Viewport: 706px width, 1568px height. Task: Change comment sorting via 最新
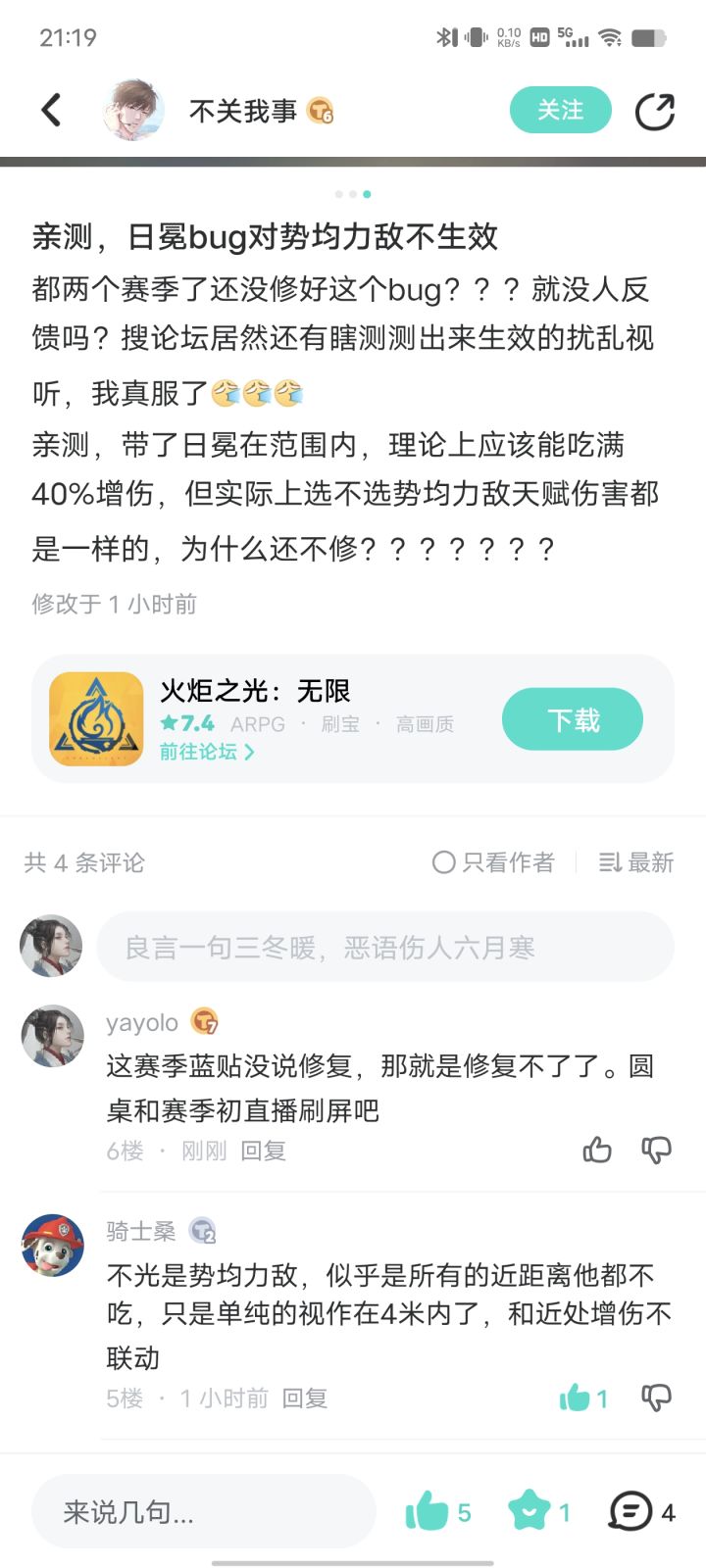[636, 862]
